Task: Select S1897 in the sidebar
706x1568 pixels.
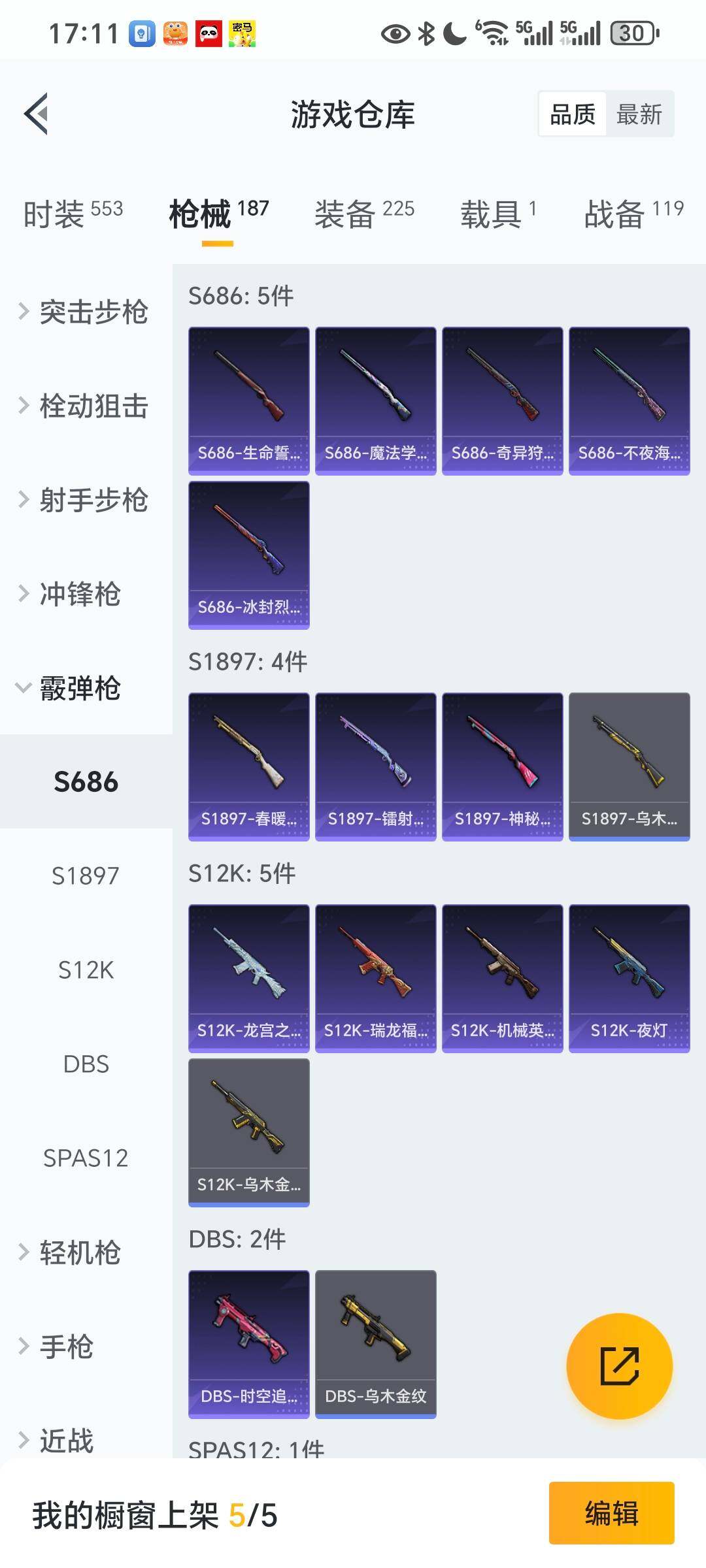Action: (x=86, y=876)
